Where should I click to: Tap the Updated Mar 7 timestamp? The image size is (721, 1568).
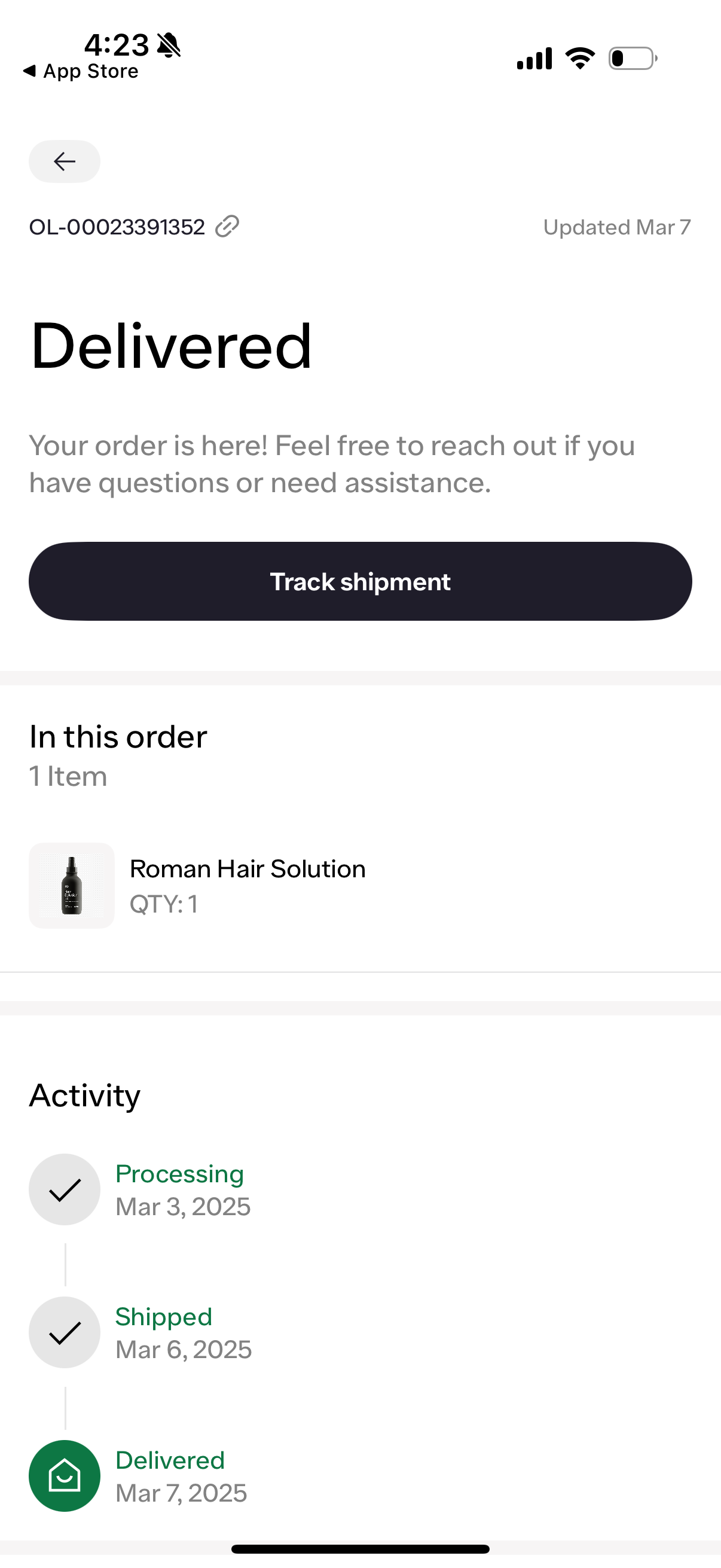pyautogui.click(x=616, y=227)
